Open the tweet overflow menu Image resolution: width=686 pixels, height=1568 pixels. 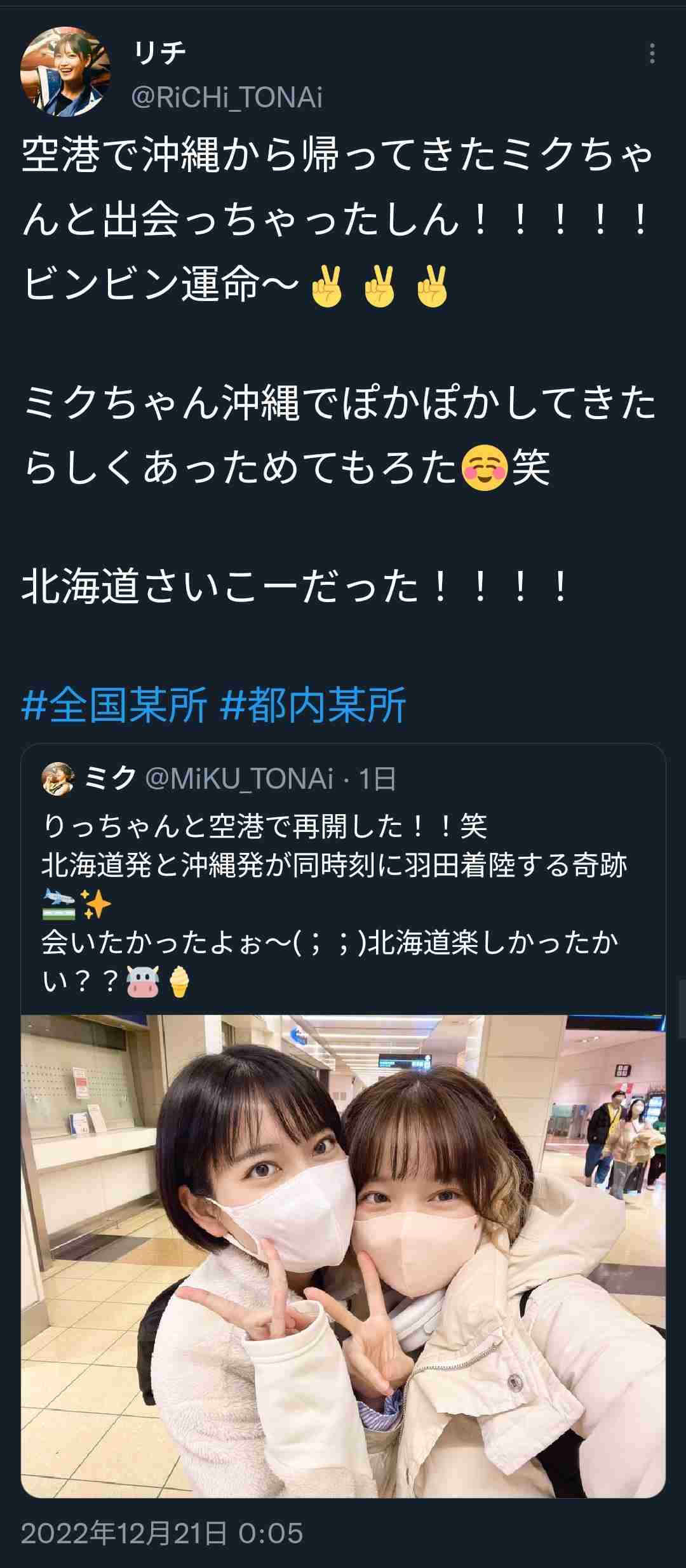point(652,55)
